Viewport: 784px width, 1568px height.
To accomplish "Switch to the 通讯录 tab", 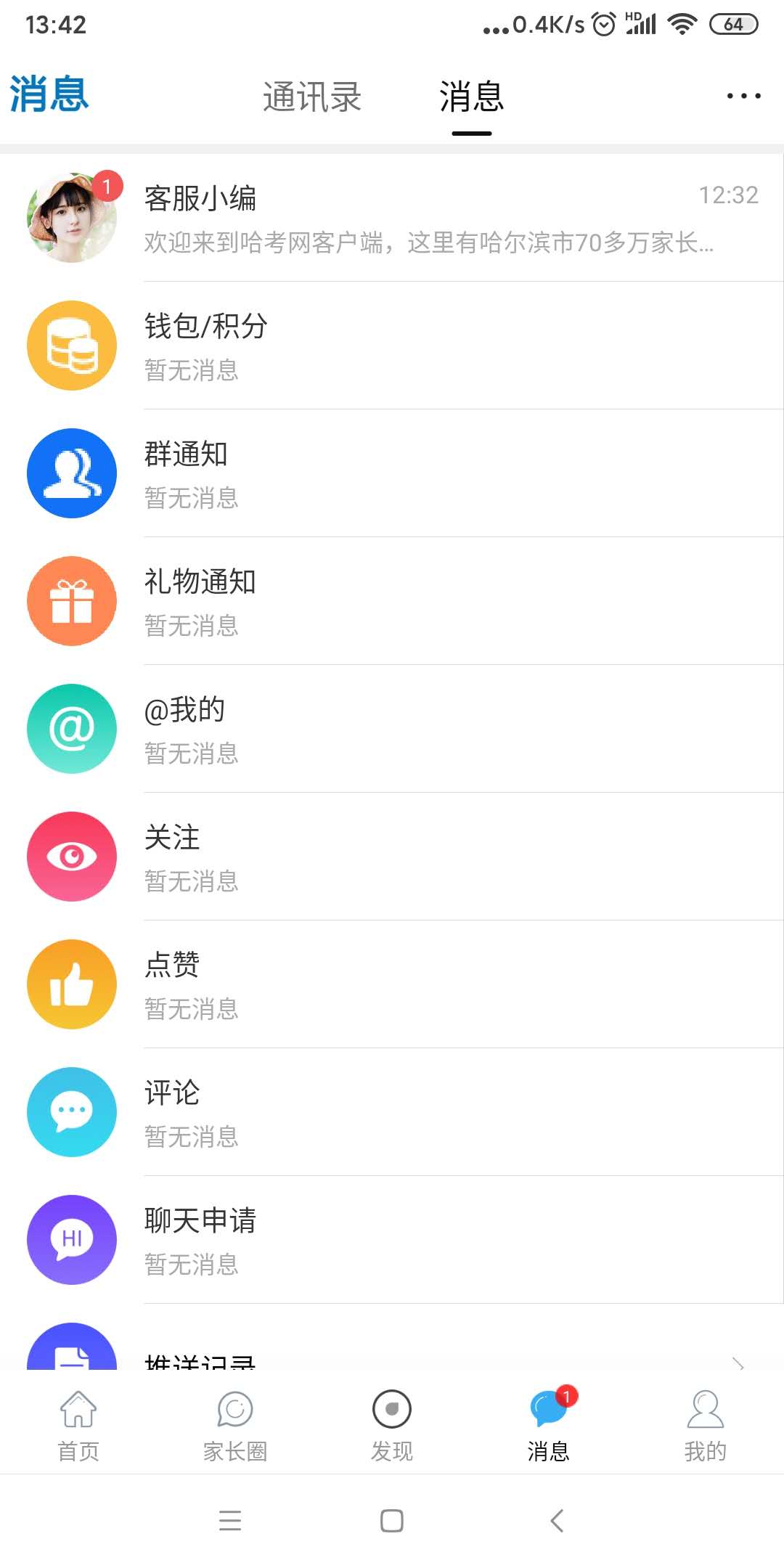I will 312,97.
